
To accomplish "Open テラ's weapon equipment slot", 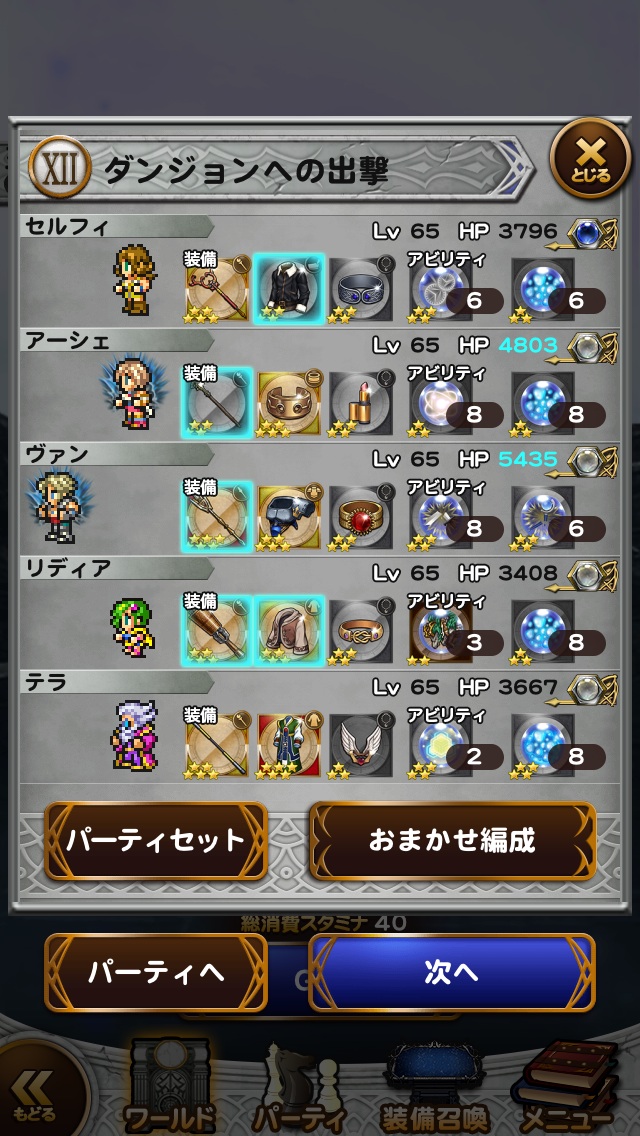I will (x=217, y=743).
